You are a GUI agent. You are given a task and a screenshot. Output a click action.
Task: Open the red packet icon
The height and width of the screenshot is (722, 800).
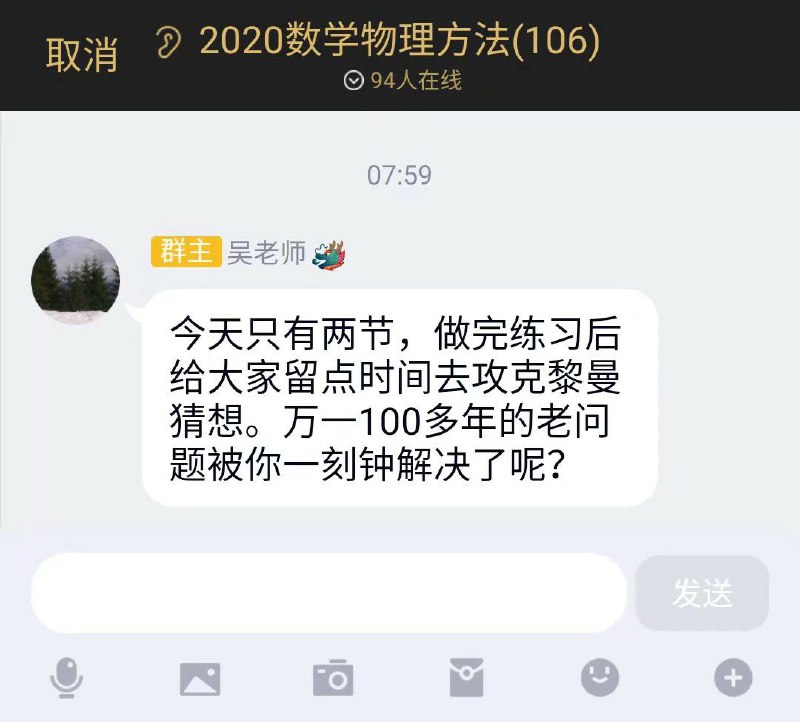pyautogui.click(x=466, y=679)
